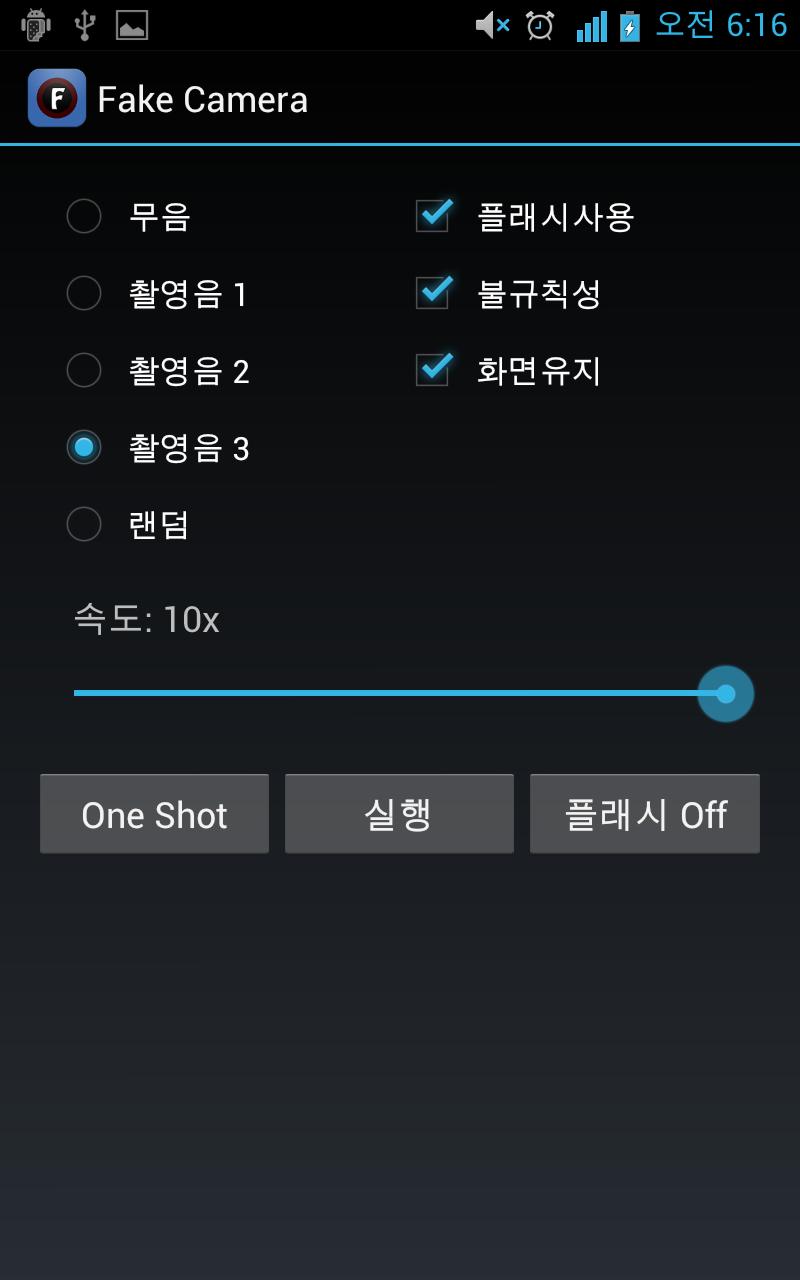This screenshot has width=800, height=1280.
Task: Select the 무음 radio option
Action: click(84, 216)
